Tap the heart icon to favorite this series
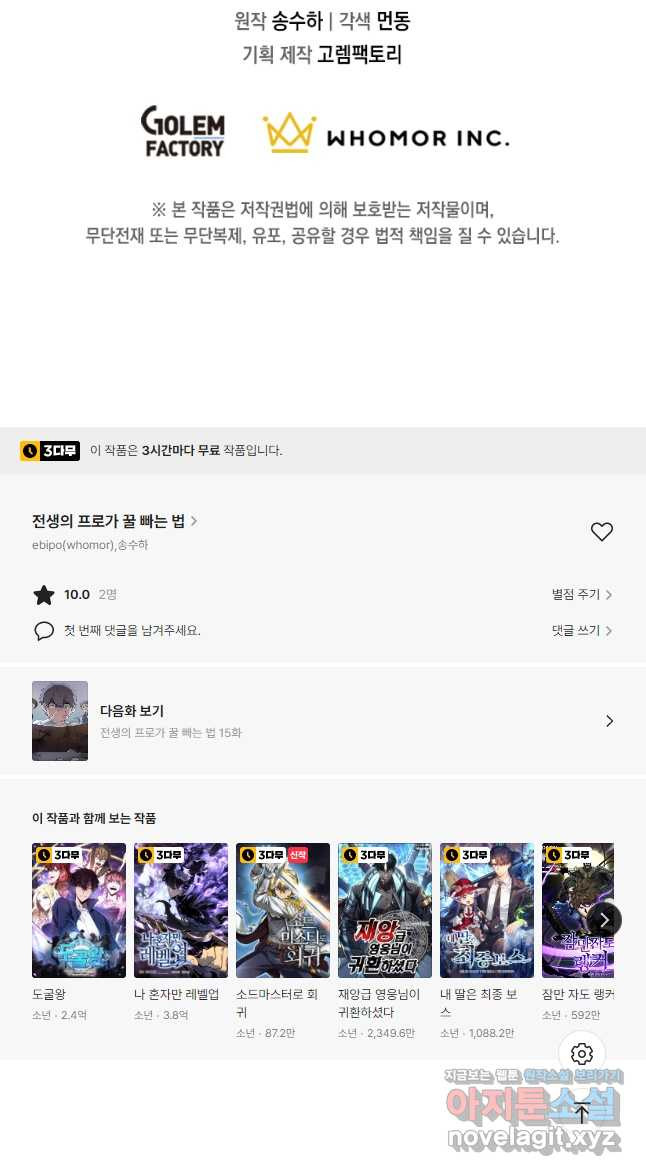The image size is (646, 1176). [601, 532]
